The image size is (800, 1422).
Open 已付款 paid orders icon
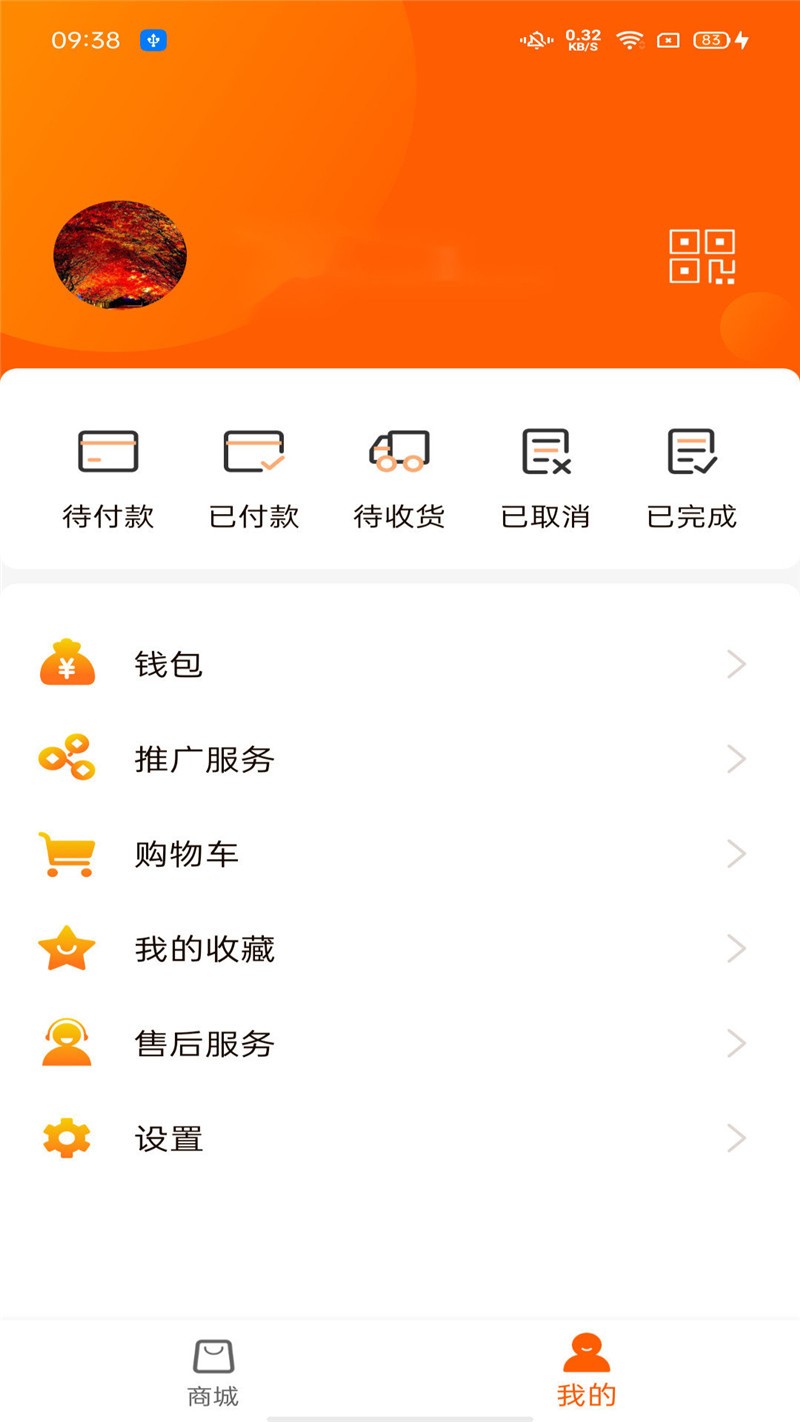click(x=253, y=451)
